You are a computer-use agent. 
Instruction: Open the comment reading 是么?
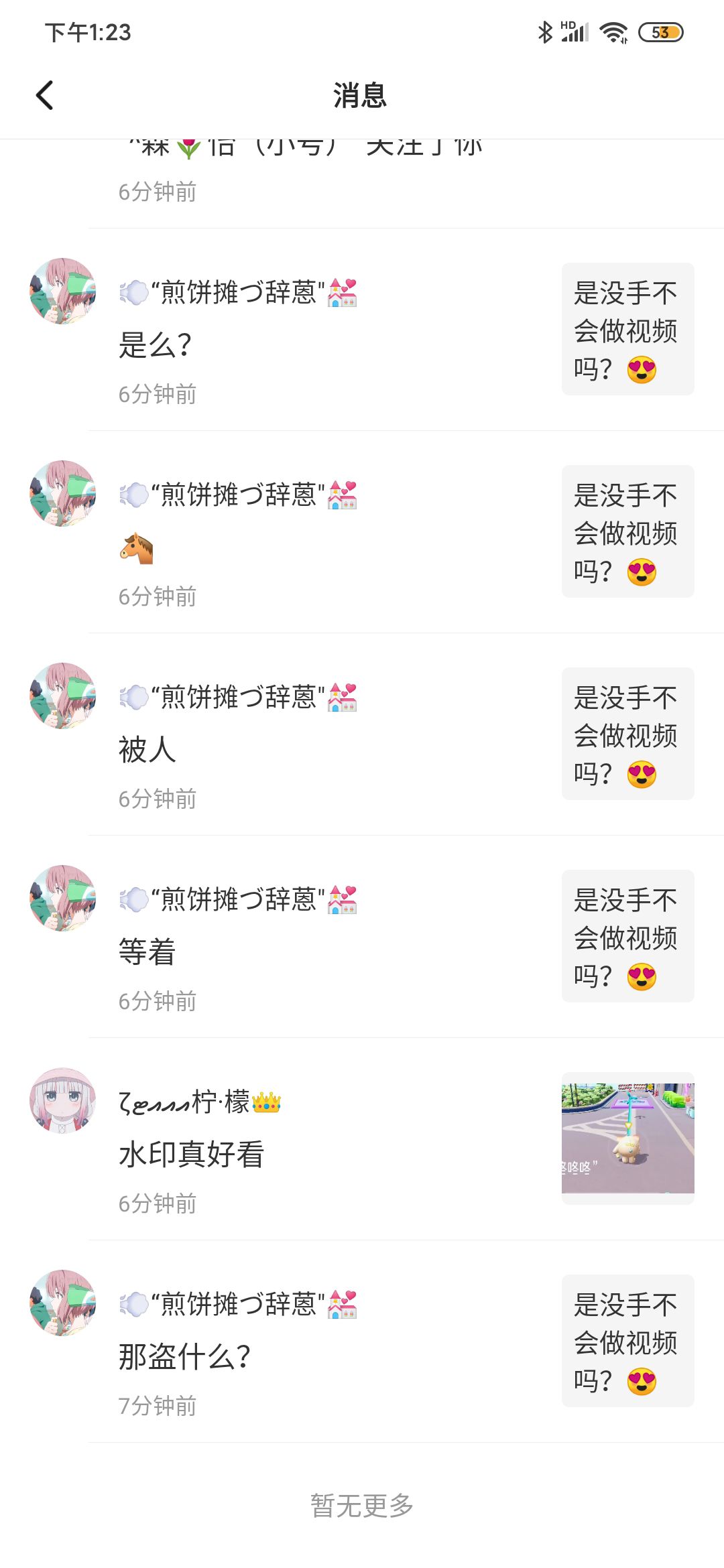pyautogui.click(x=155, y=346)
